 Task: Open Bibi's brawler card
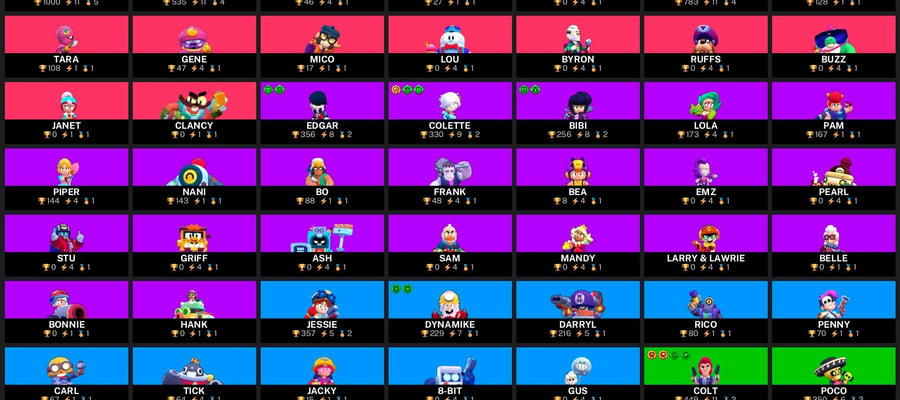coord(578,113)
